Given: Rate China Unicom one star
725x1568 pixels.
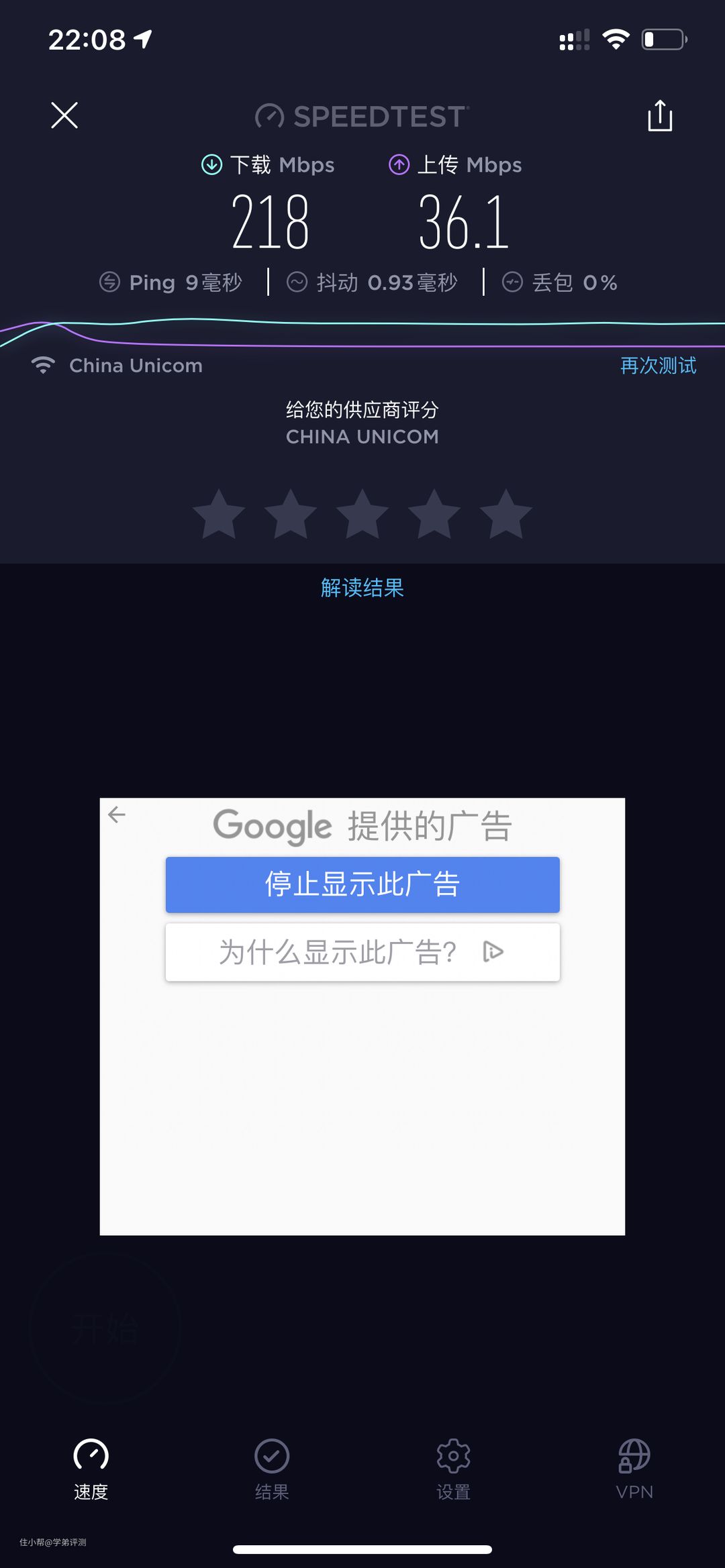Looking at the screenshot, I should (219, 515).
